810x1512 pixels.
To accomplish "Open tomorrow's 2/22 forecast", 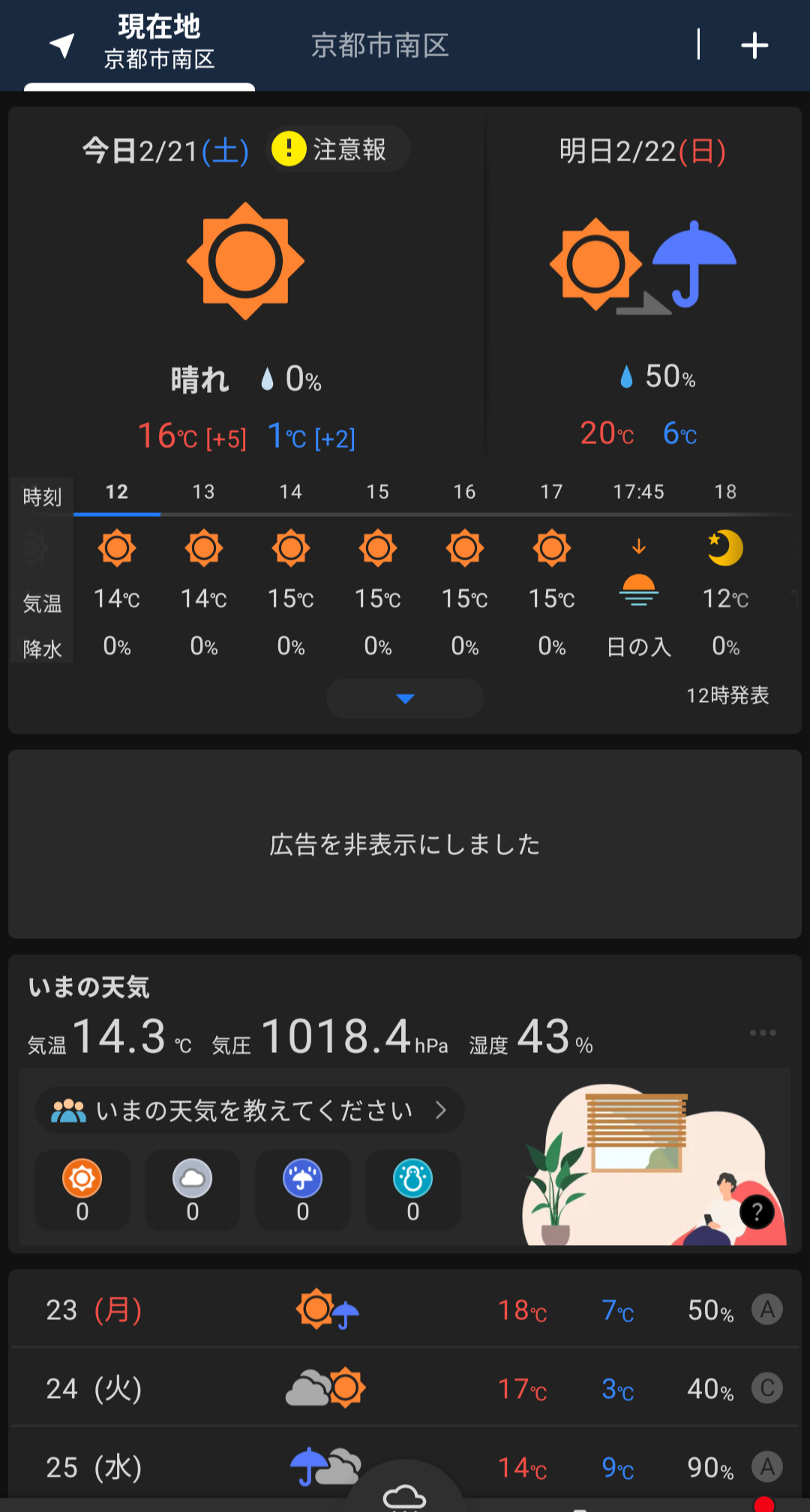I will (642, 292).
